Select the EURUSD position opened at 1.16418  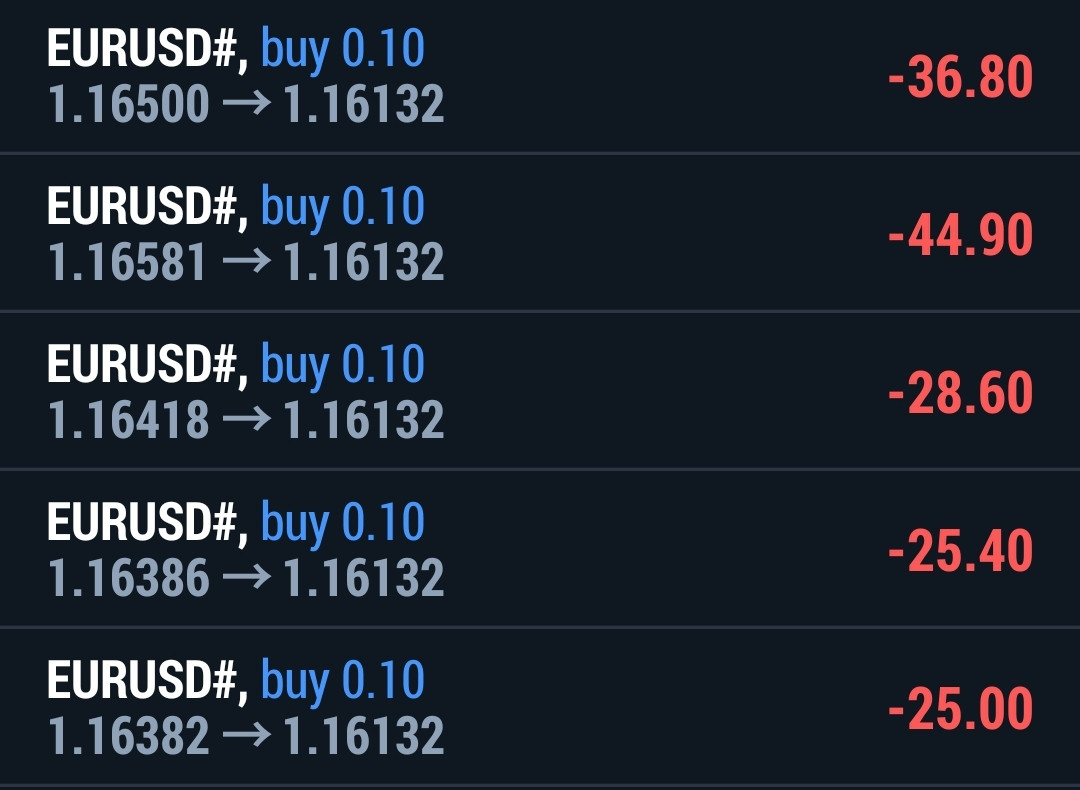[x=540, y=391]
